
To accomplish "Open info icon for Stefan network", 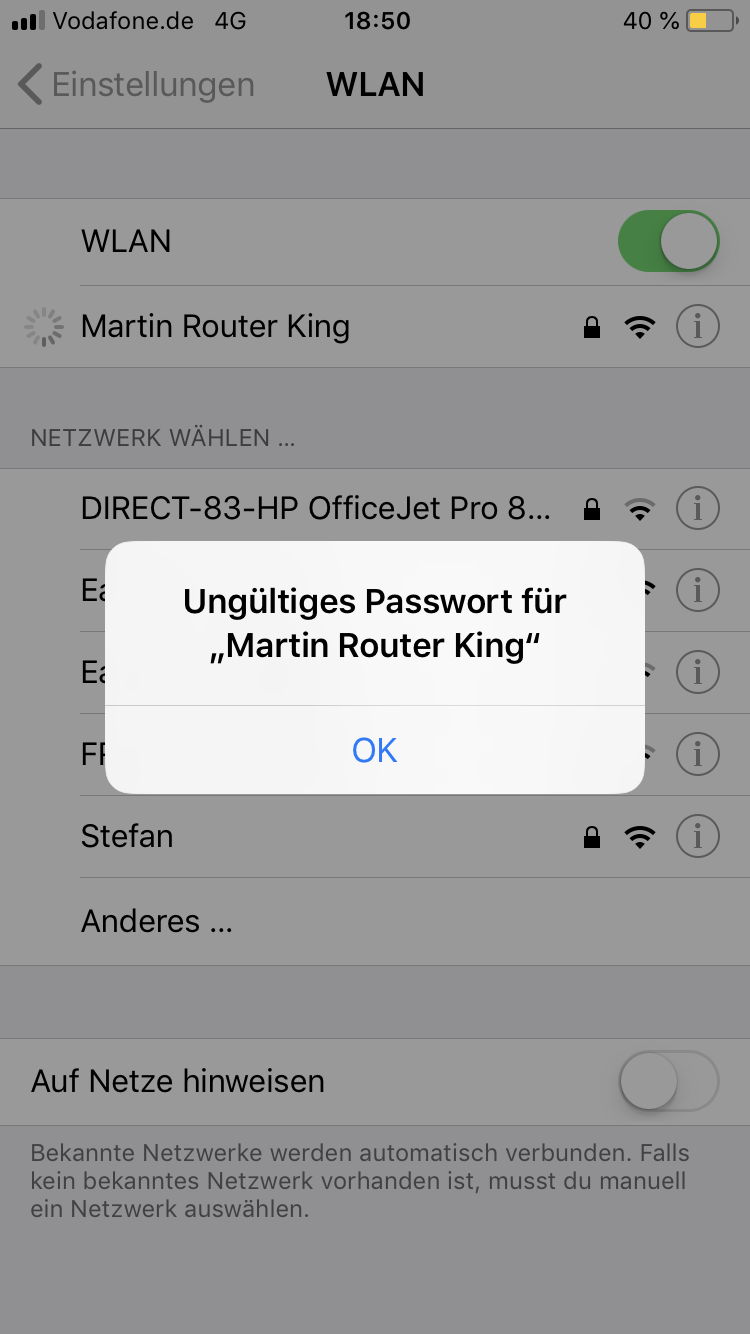I will (697, 836).
